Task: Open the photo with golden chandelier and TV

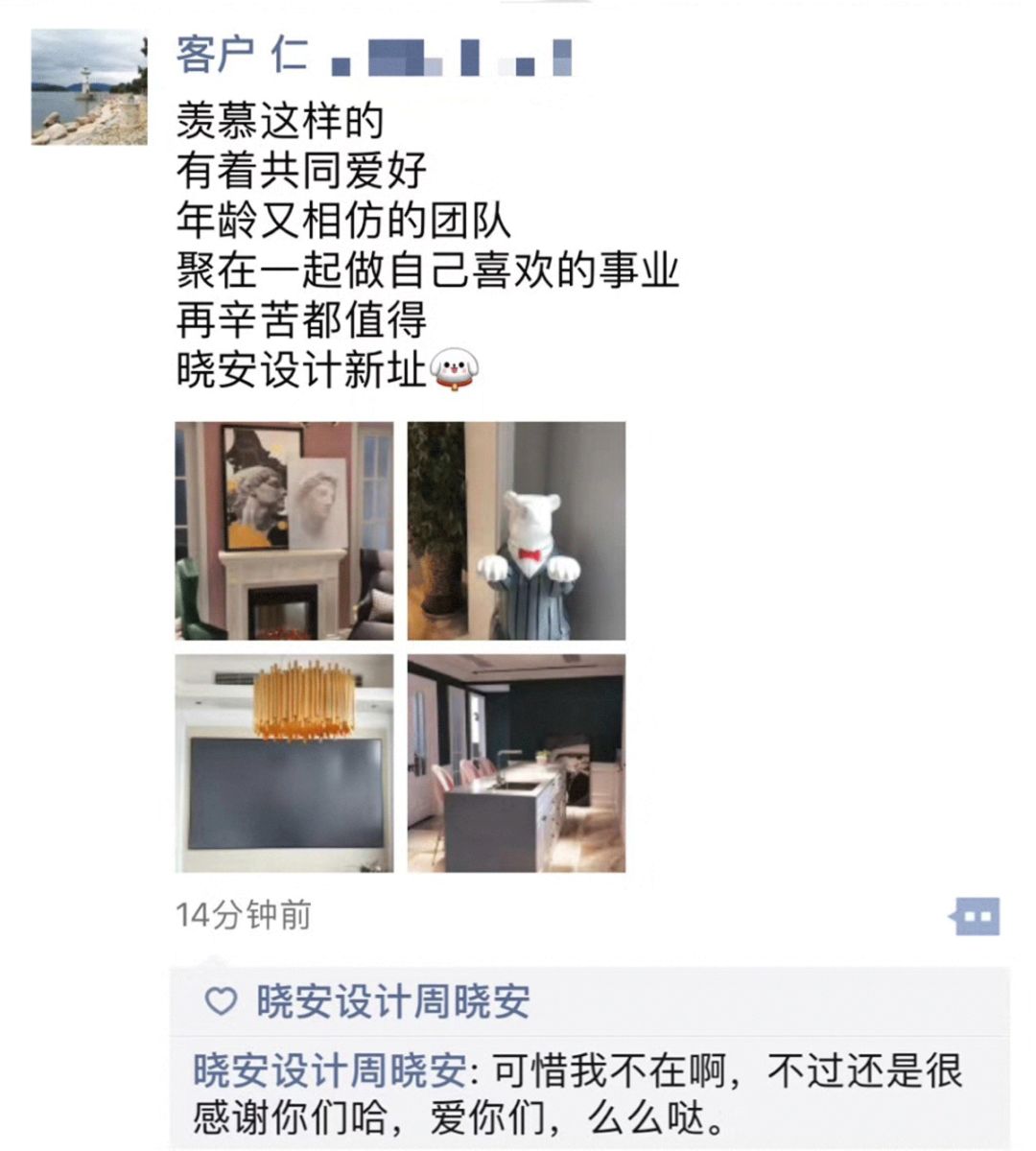Action: (282, 763)
